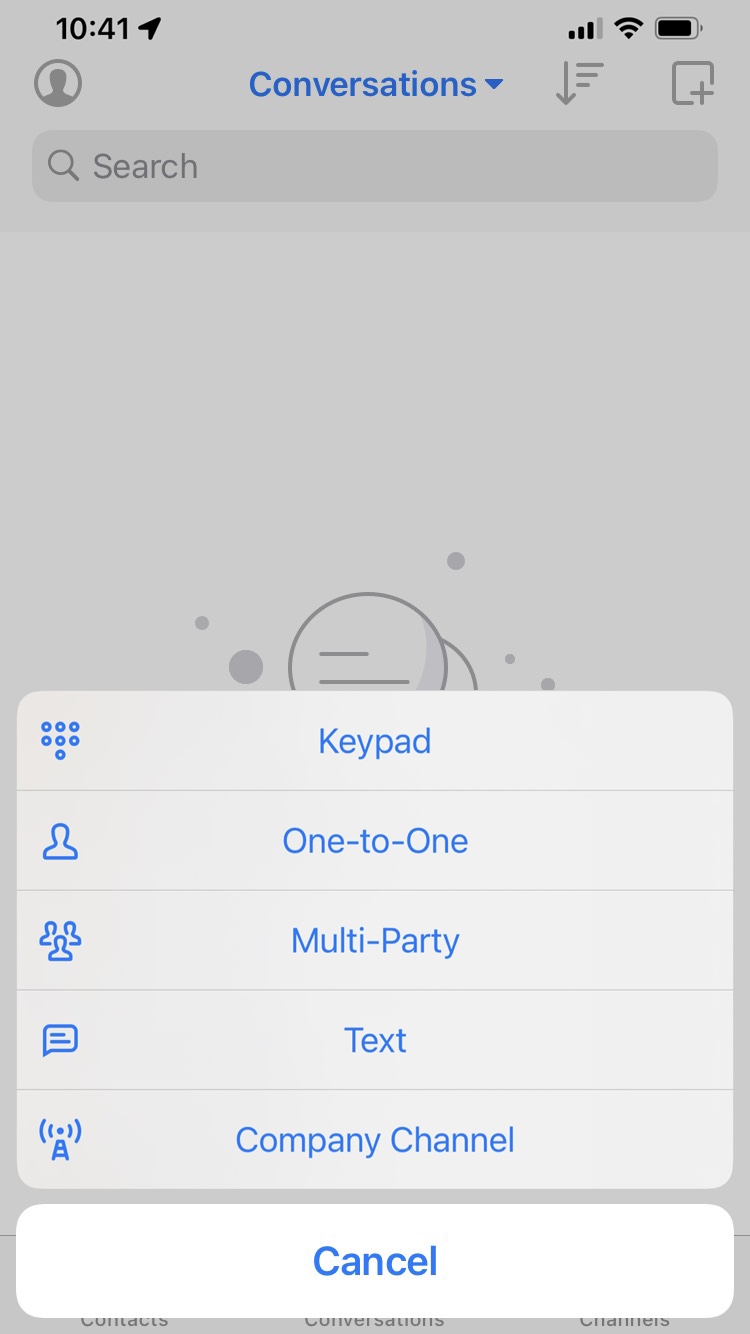The image size is (750, 1334).
Task: Select the Company Channel antenna icon
Action: click(60, 1139)
